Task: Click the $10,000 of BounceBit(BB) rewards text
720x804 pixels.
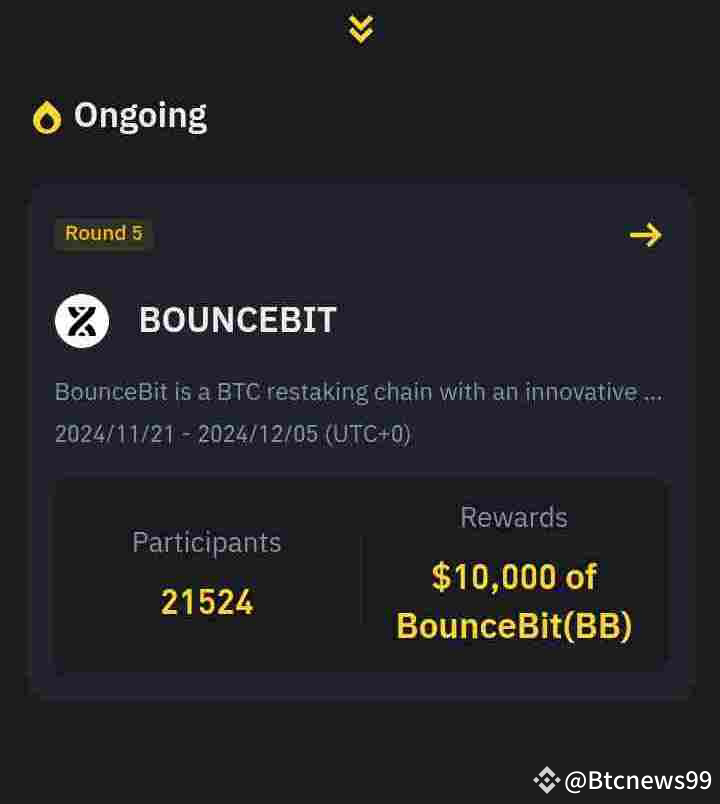Action: pyautogui.click(x=514, y=600)
